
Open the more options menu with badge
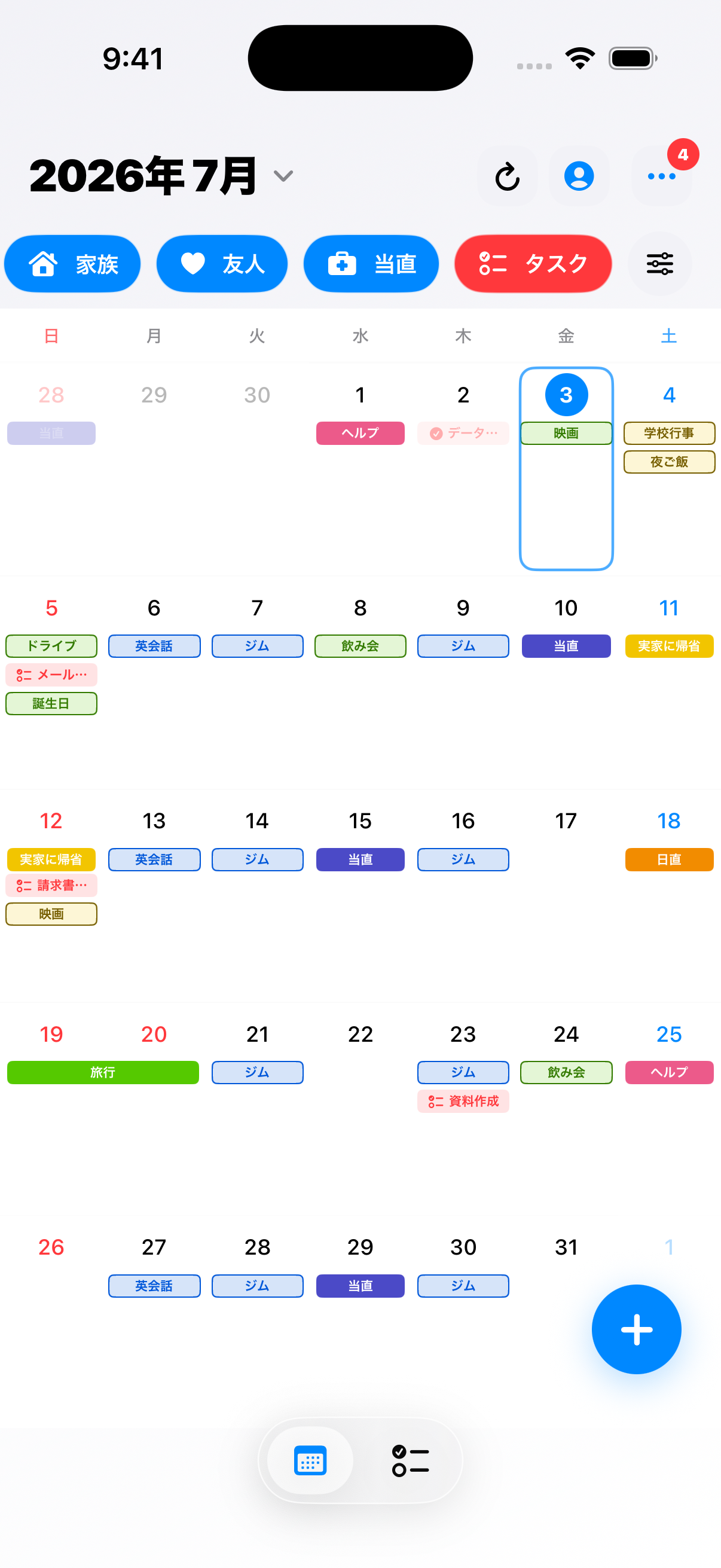point(662,176)
